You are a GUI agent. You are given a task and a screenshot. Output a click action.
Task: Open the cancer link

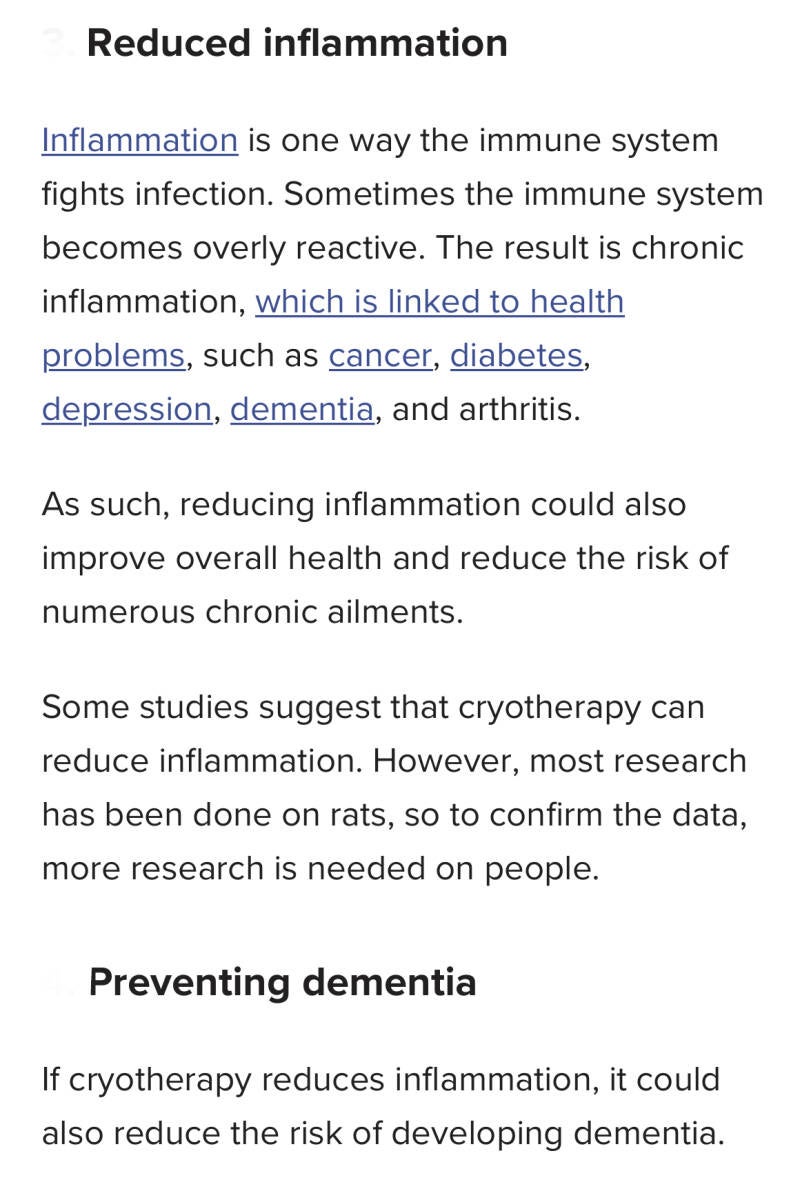point(380,355)
